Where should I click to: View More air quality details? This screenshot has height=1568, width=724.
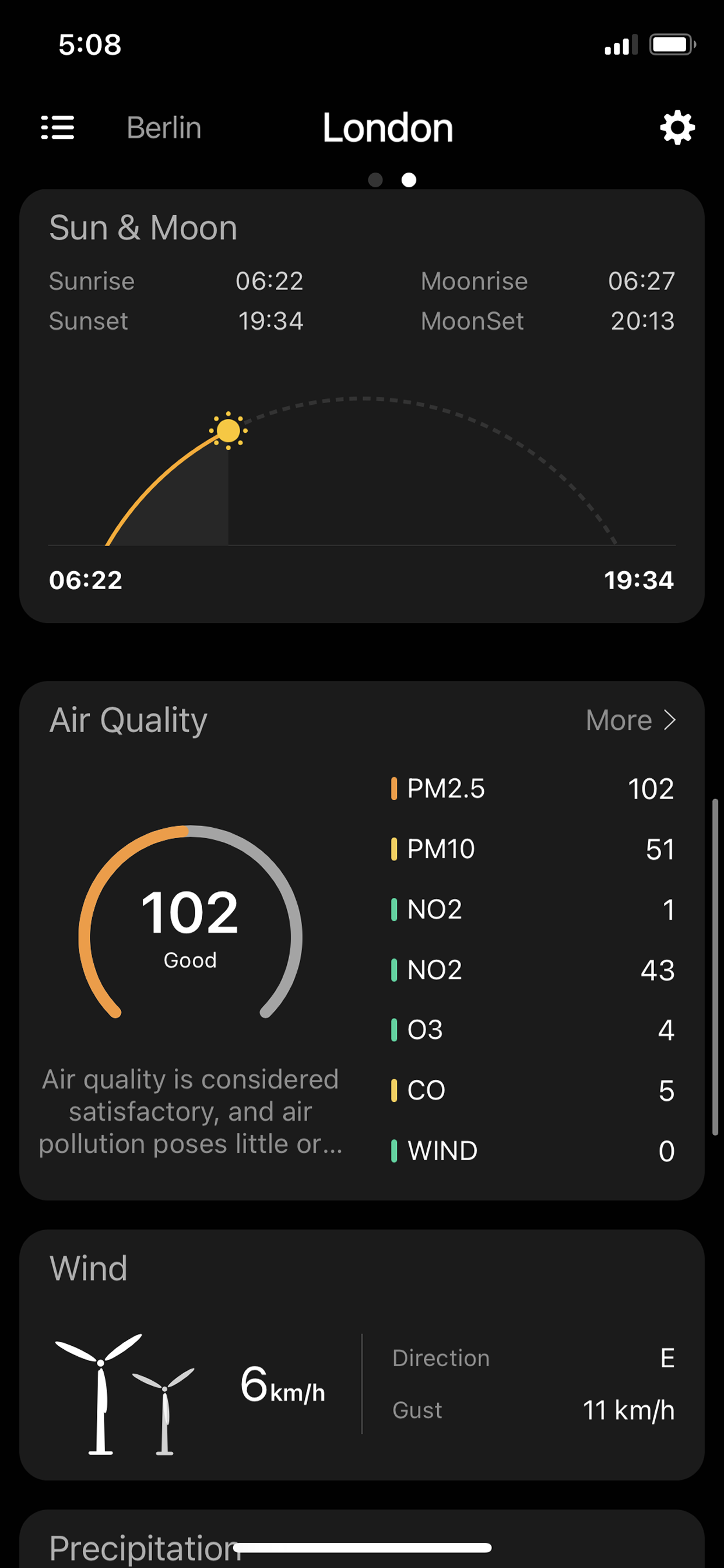(631, 720)
